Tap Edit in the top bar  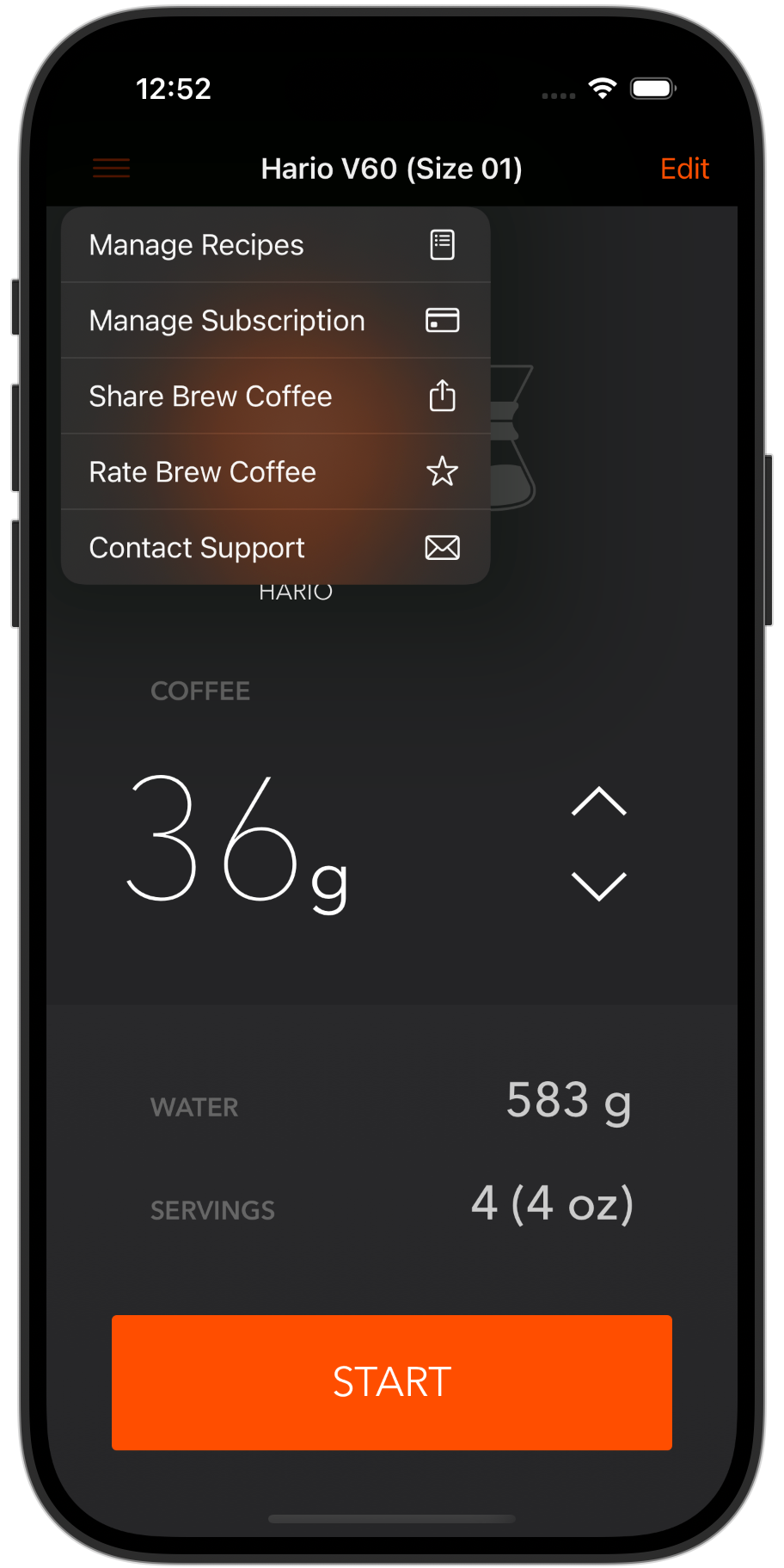pos(684,169)
